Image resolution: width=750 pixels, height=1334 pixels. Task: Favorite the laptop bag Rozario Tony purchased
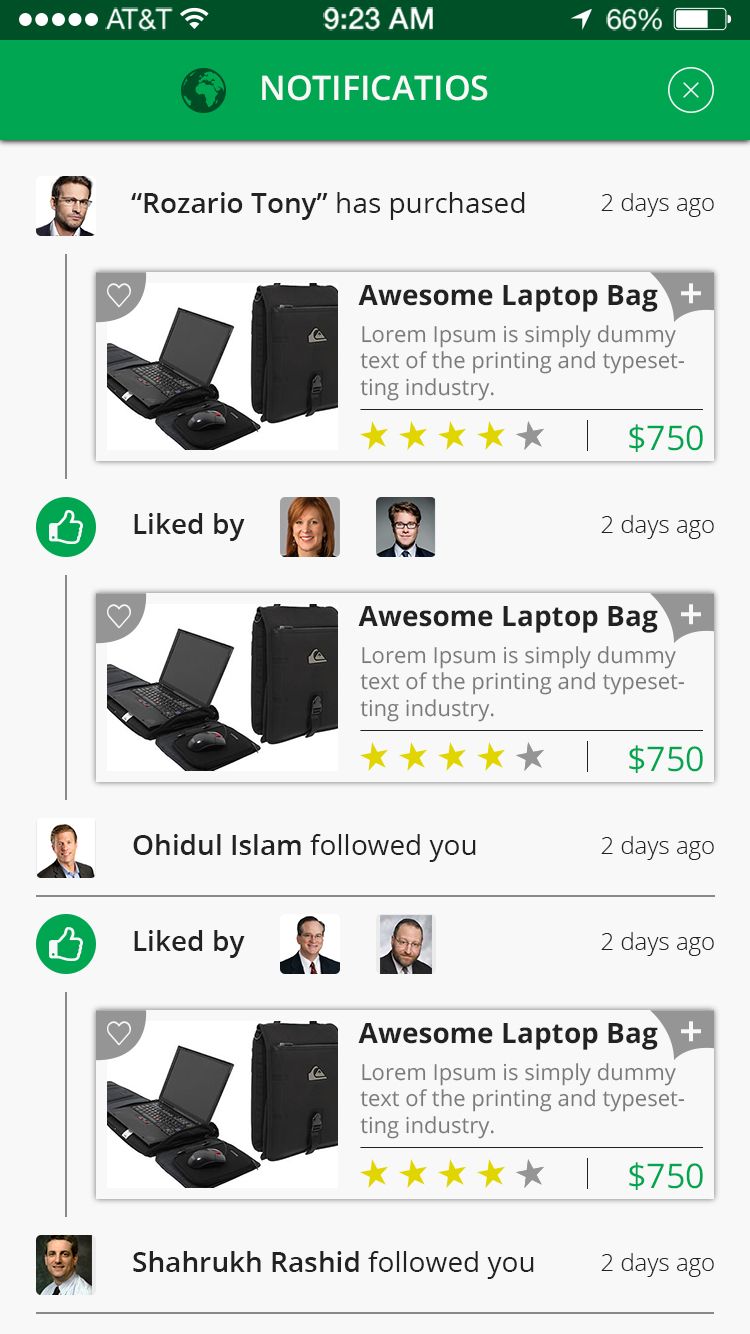pos(119,295)
